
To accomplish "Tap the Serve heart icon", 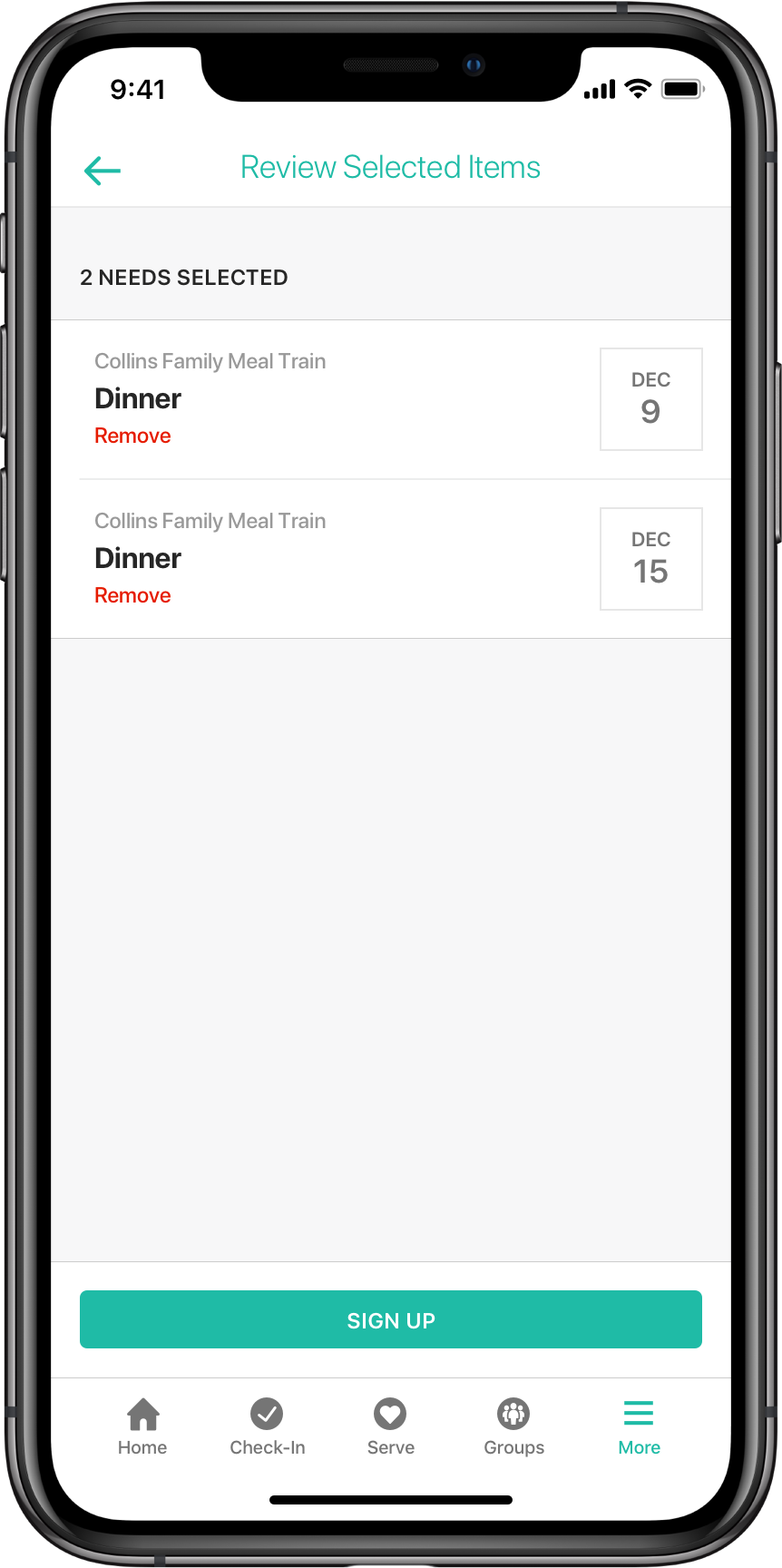I will coord(390,1414).
